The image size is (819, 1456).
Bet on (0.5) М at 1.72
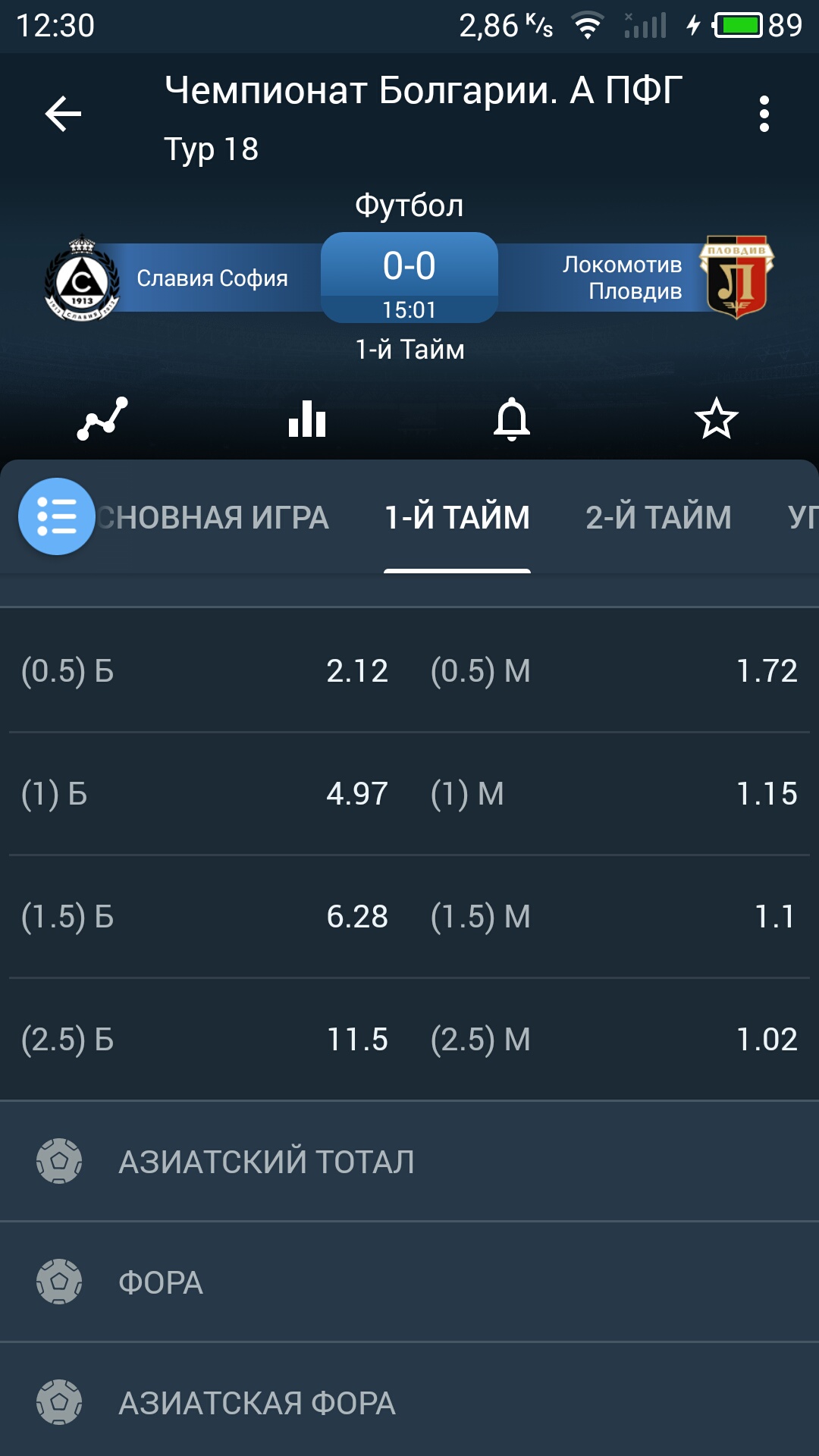coord(614,671)
